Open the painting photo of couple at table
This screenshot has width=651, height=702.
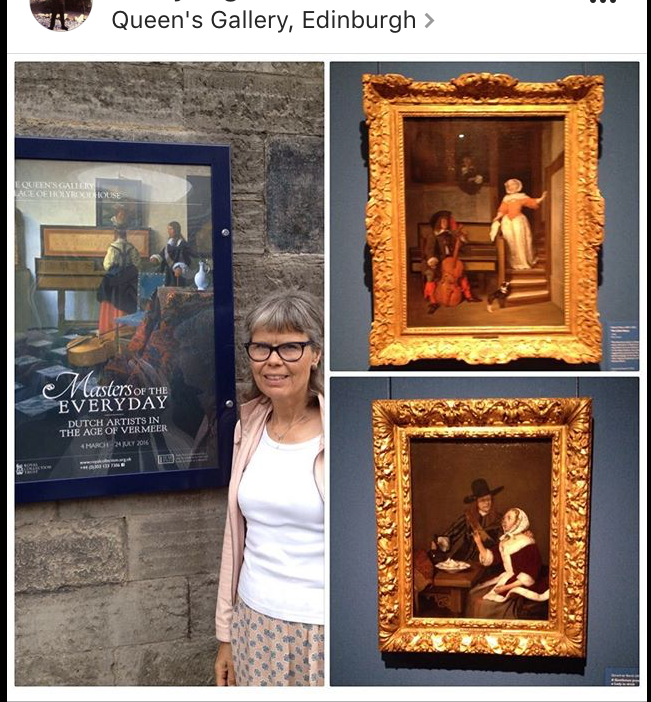coord(484,530)
